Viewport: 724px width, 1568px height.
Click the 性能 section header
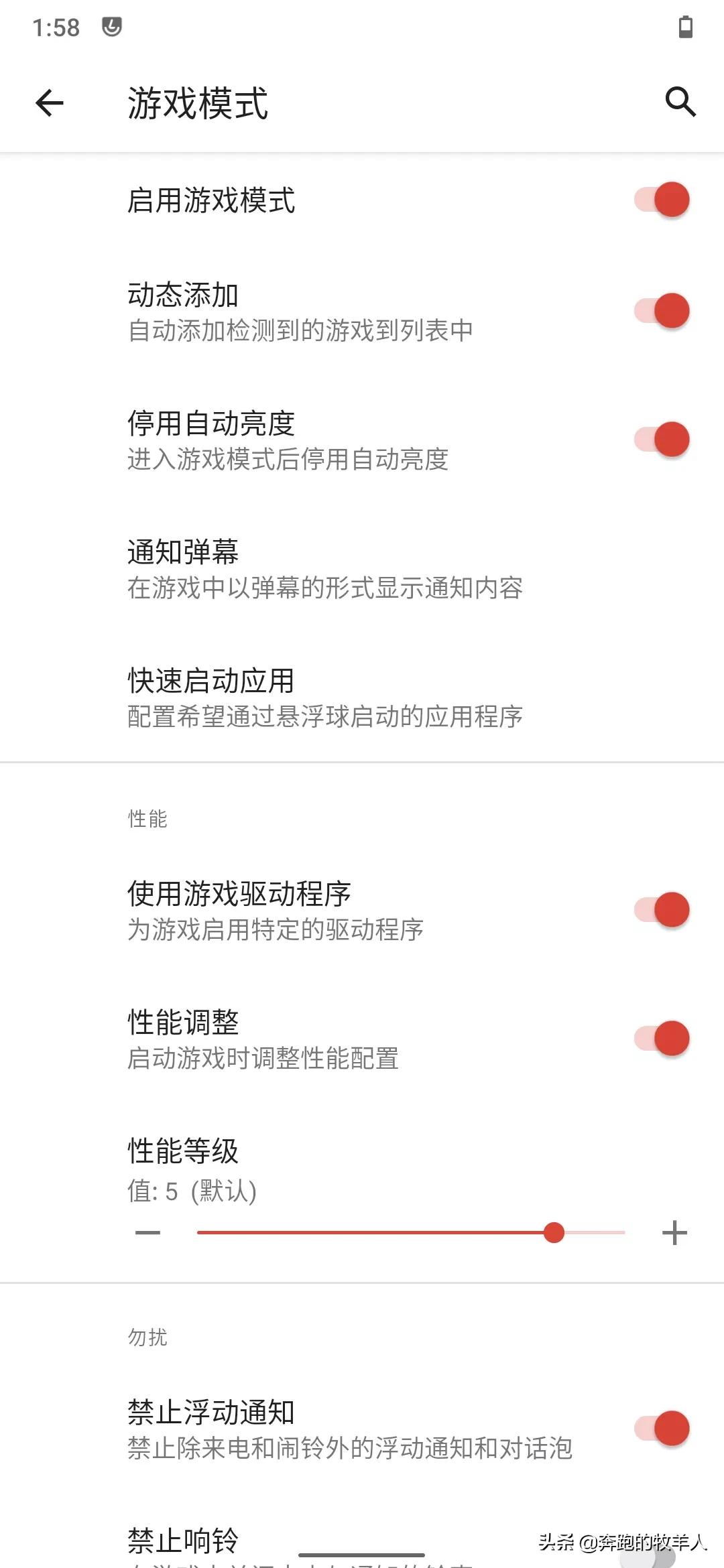click(147, 819)
